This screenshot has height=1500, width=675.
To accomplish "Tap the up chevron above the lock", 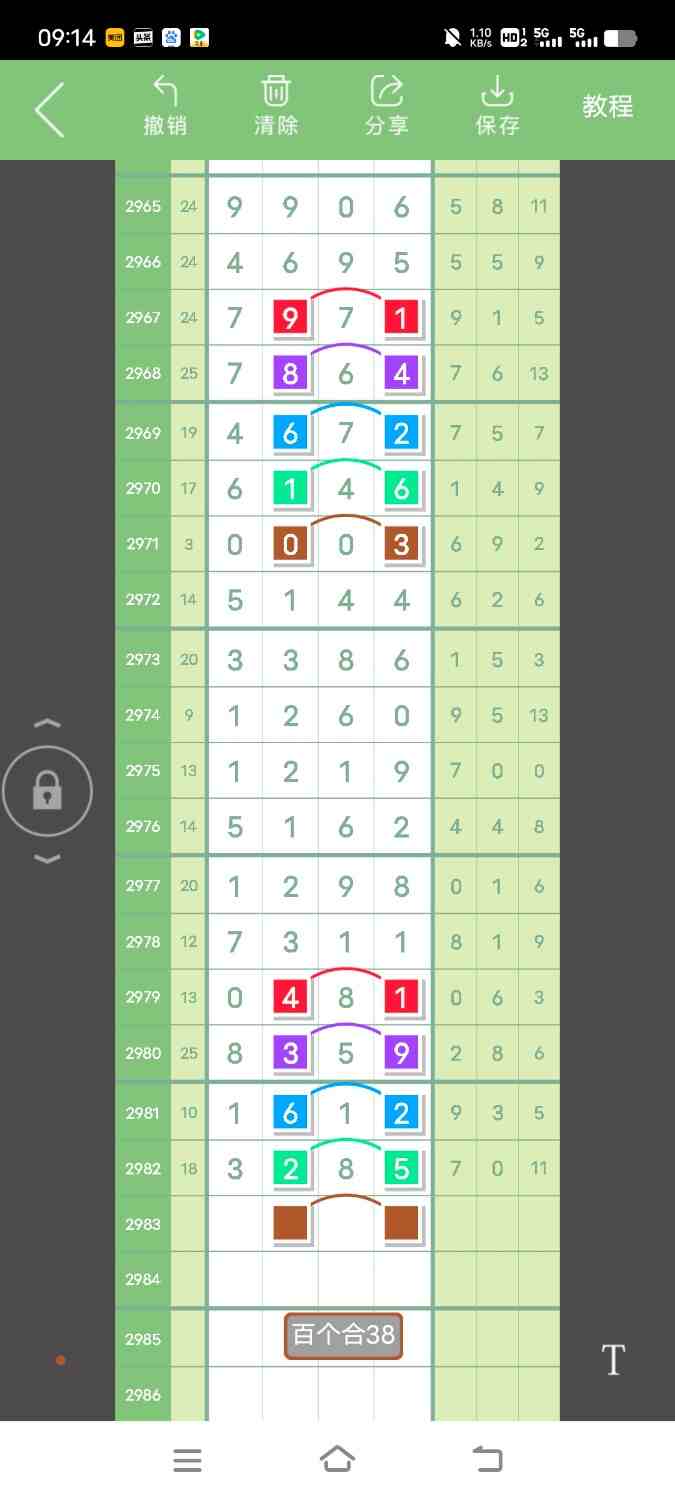I will [x=47, y=724].
